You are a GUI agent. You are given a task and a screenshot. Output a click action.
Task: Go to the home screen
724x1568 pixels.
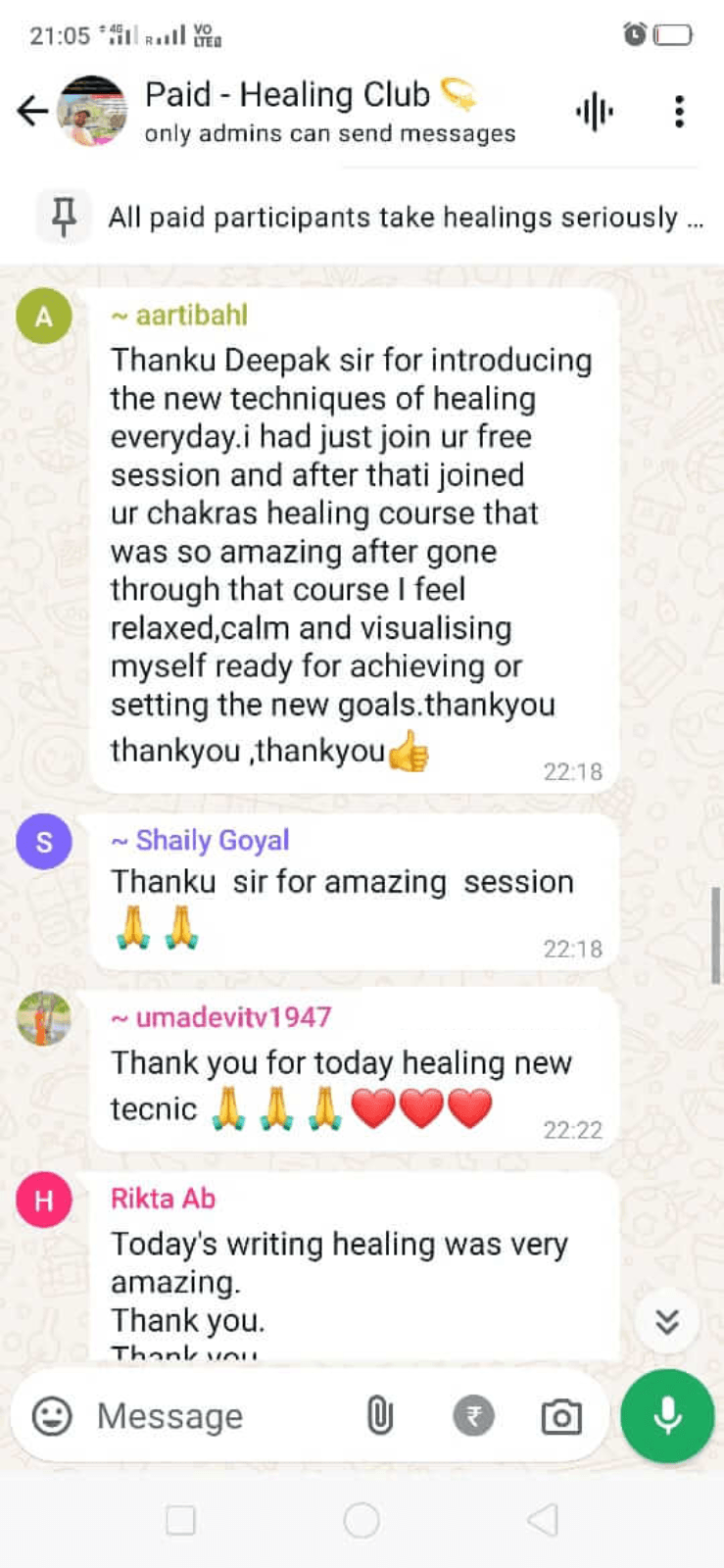(x=362, y=1520)
